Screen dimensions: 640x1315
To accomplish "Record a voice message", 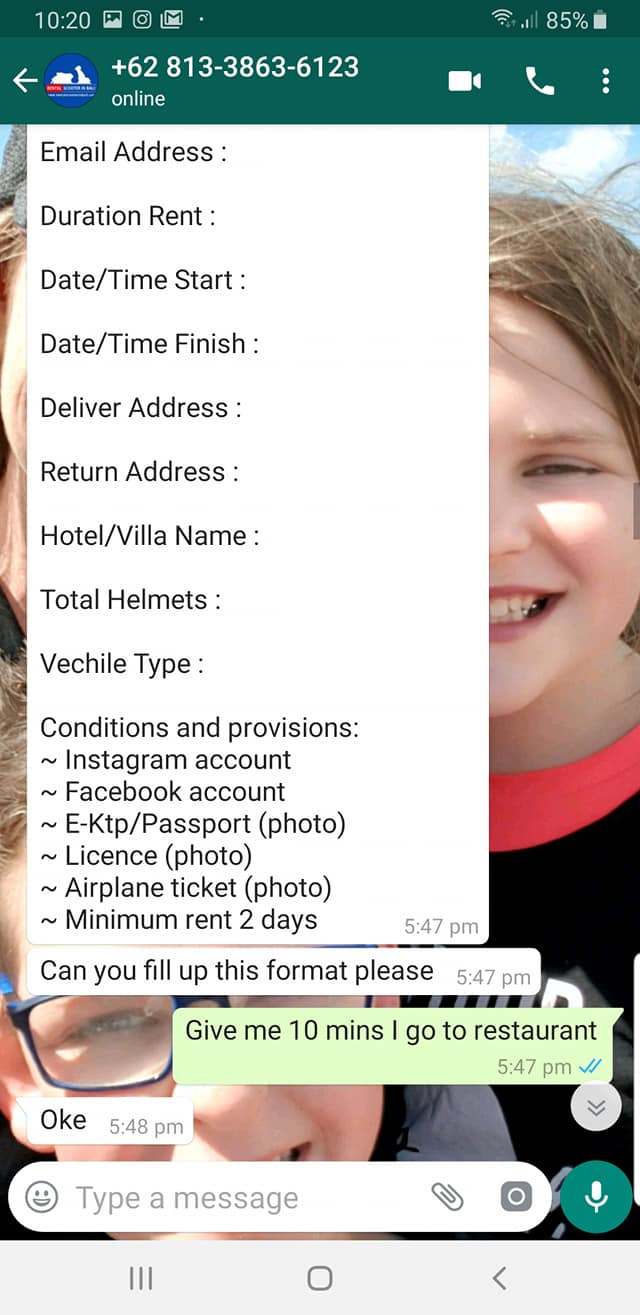I will [x=596, y=1197].
